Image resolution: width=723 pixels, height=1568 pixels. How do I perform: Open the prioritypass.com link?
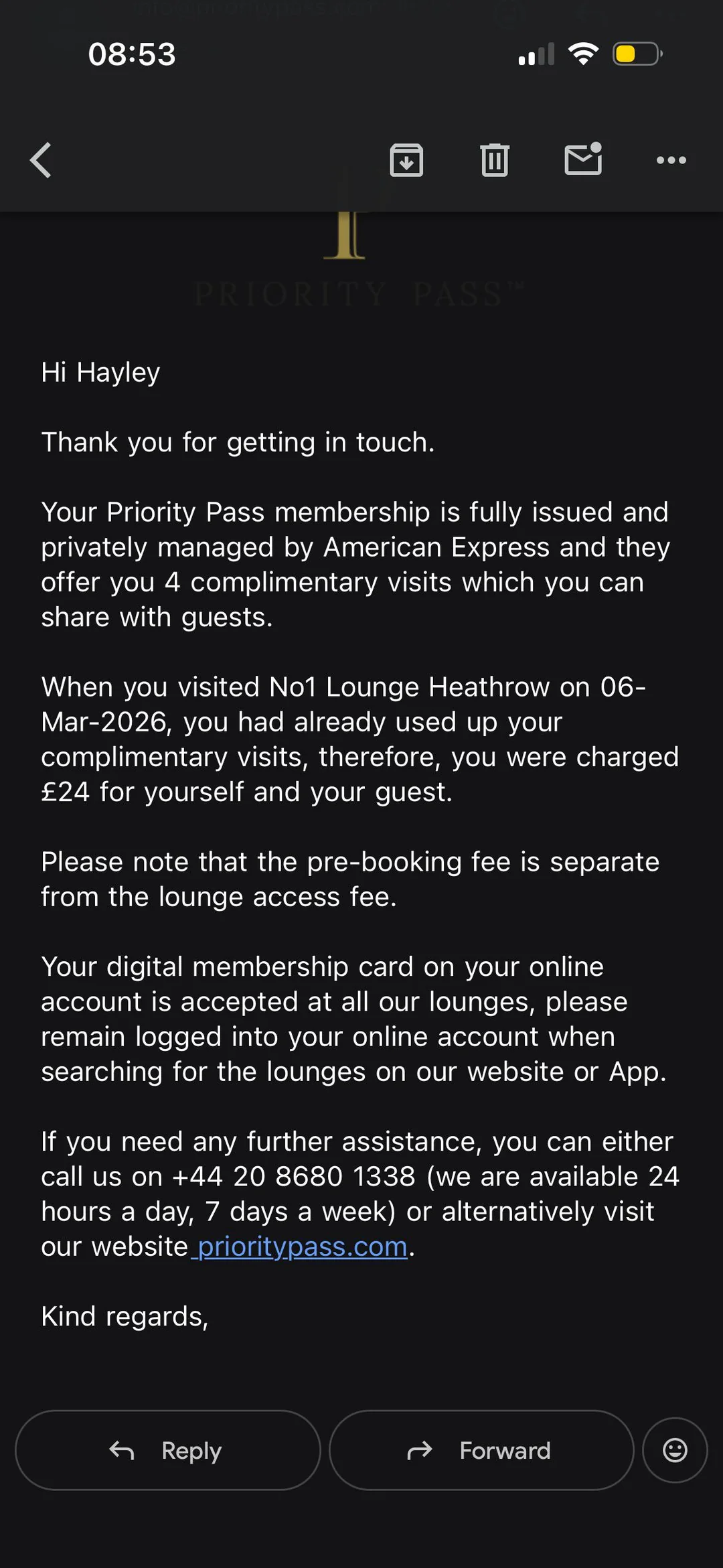point(303,1247)
